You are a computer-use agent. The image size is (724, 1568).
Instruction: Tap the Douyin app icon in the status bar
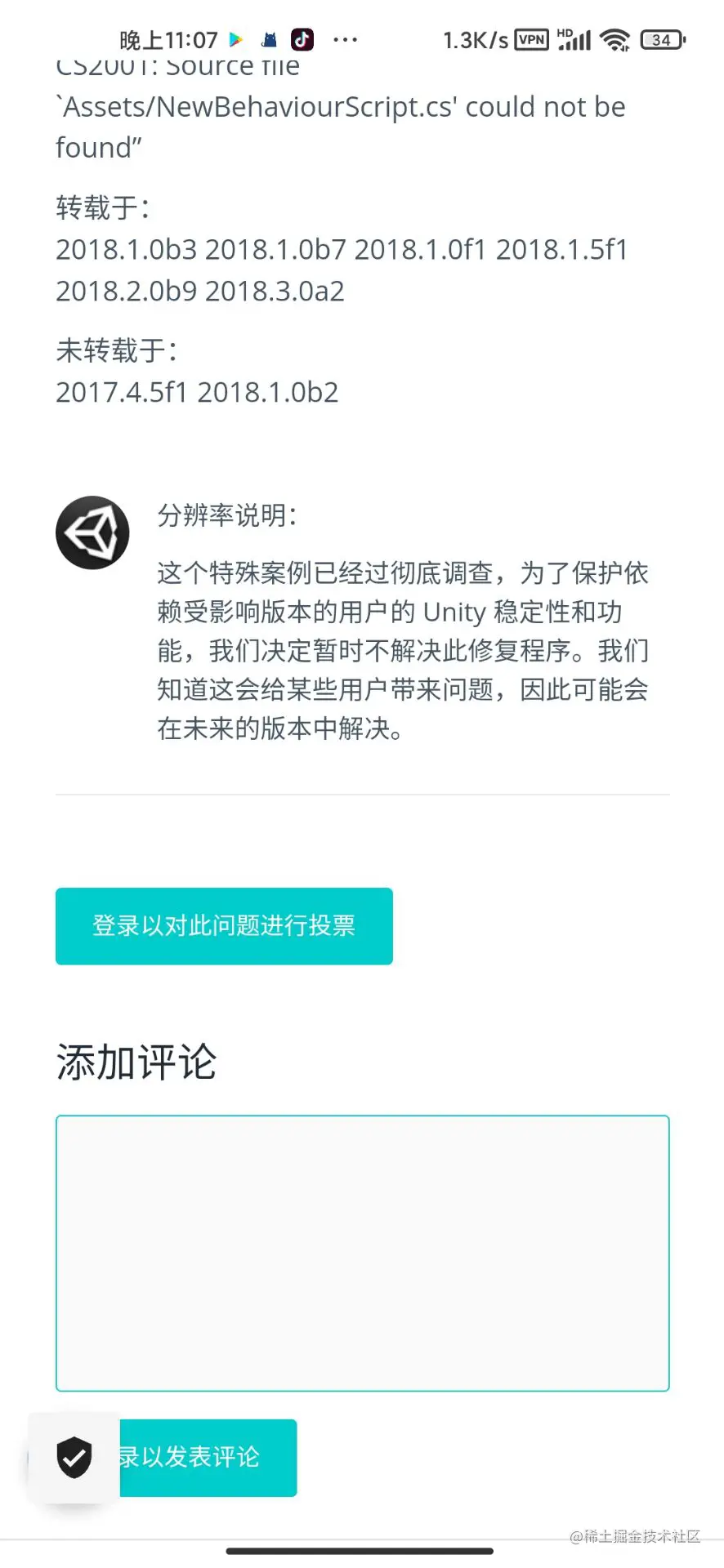tap(302, 38)
